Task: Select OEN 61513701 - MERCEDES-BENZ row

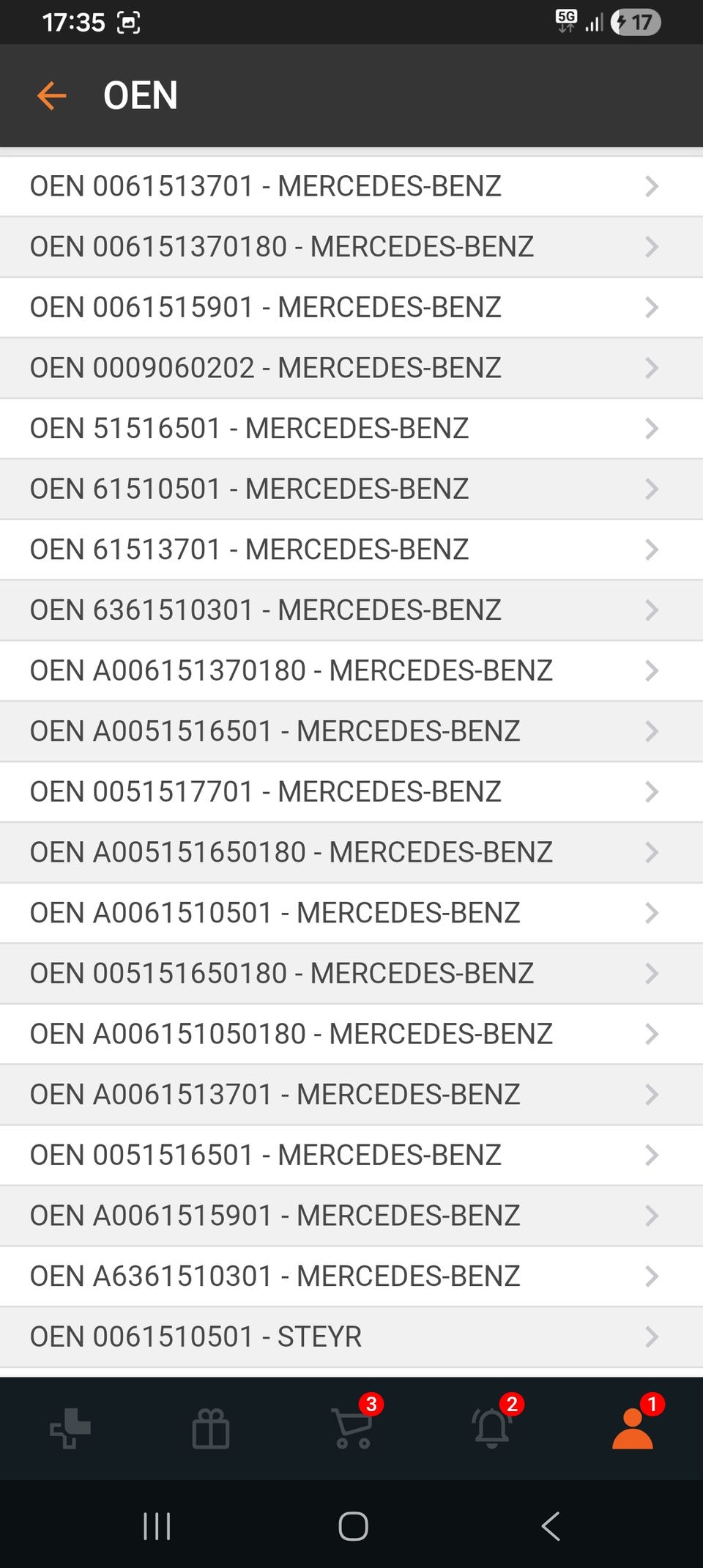Action: [249, 550]
